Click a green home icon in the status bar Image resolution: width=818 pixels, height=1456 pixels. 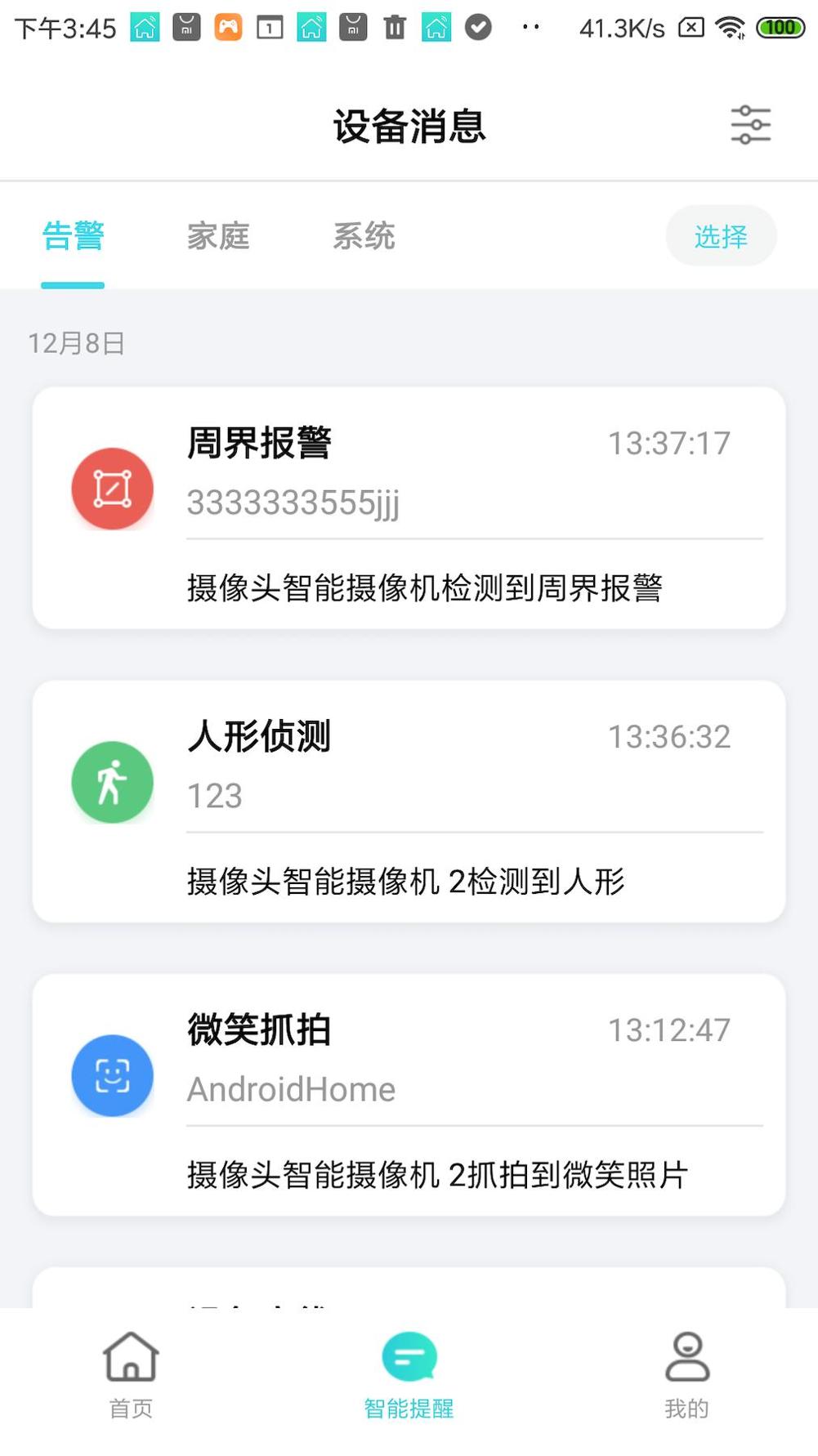(144, 27)
